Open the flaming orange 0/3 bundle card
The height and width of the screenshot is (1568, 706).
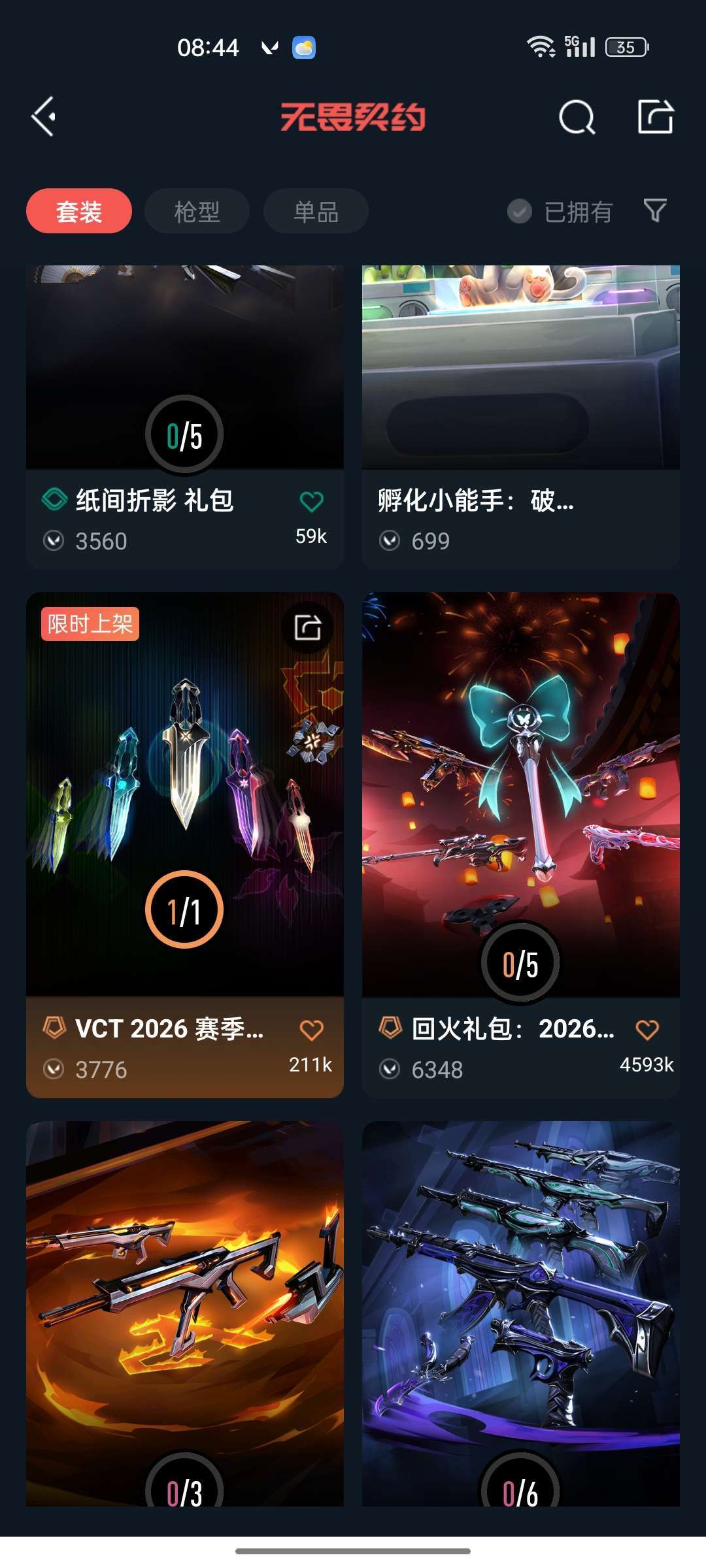click(x=184, y=1307)
